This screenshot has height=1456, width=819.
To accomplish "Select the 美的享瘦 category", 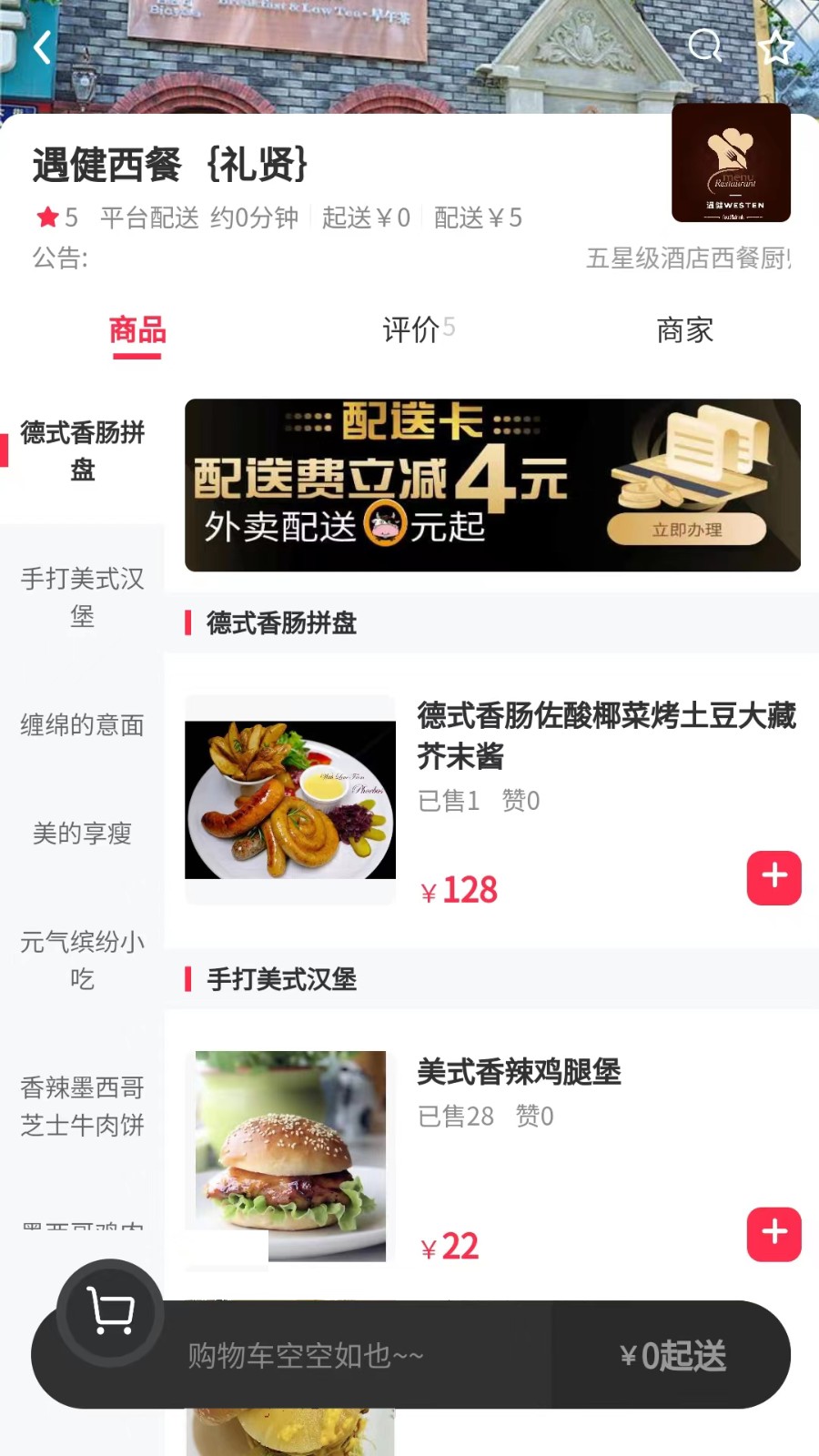I will click(x=82, y=833).
